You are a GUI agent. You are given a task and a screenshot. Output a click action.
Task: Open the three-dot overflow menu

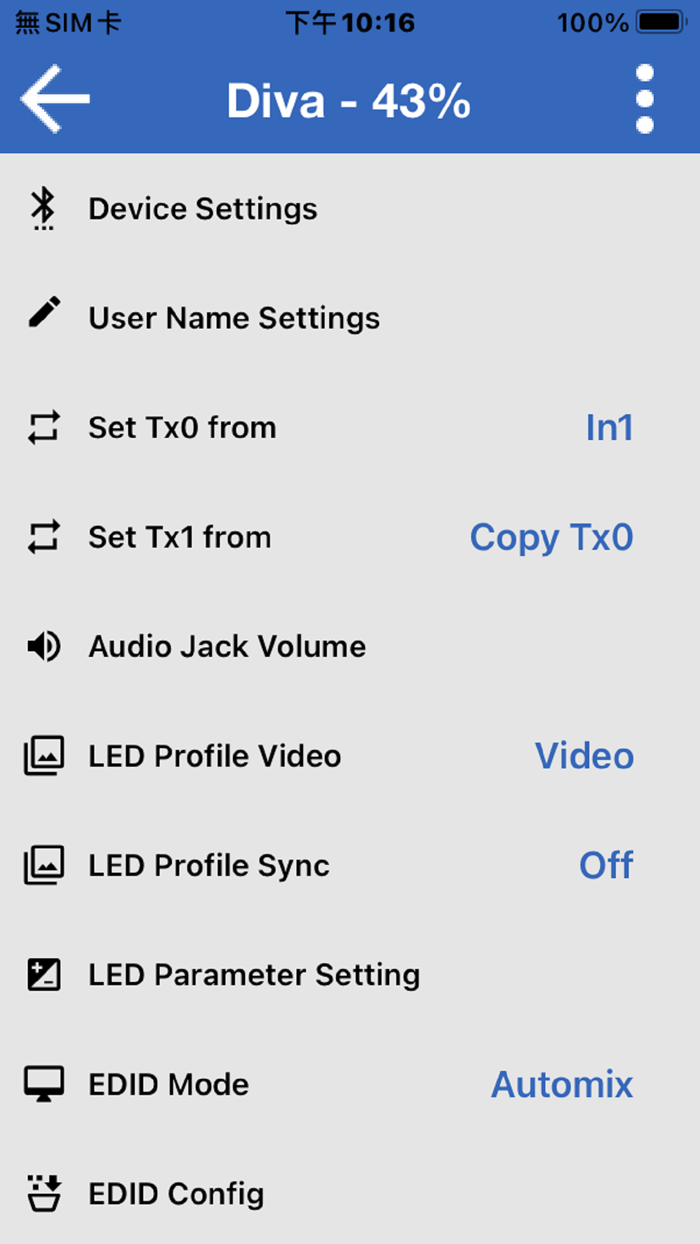[x=645, y=99]
